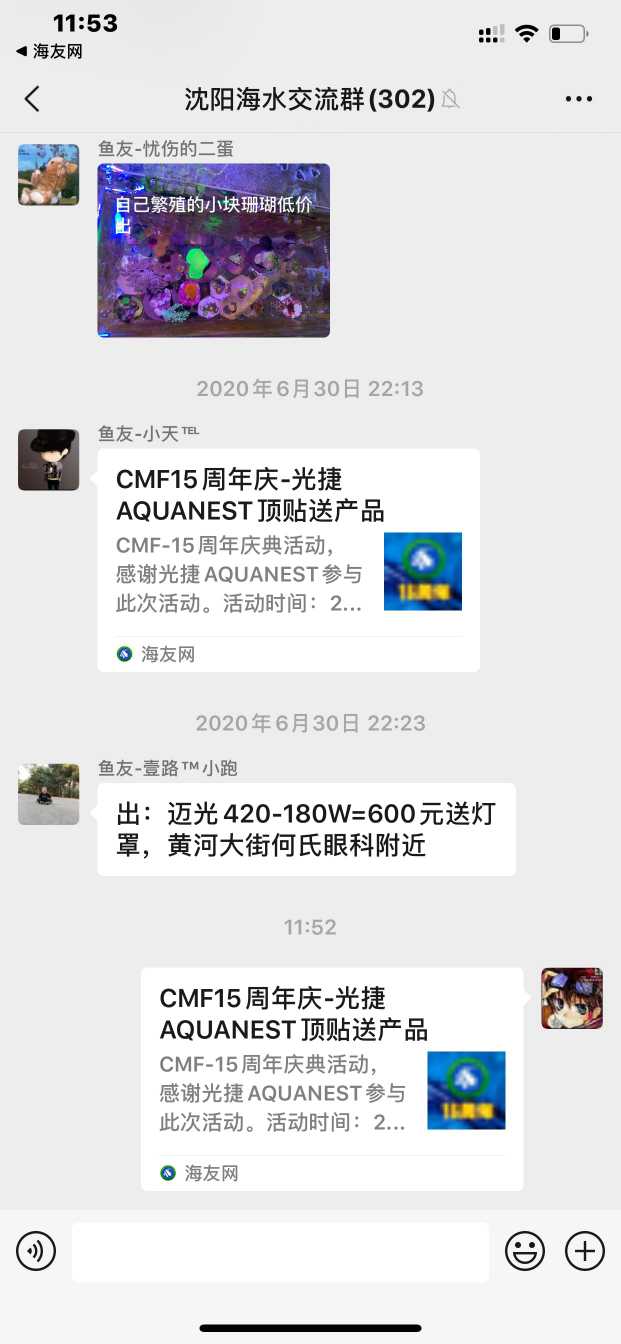Switch to voice message input
Viewport: 621px width, 1344px height.
coord(36,1251)
